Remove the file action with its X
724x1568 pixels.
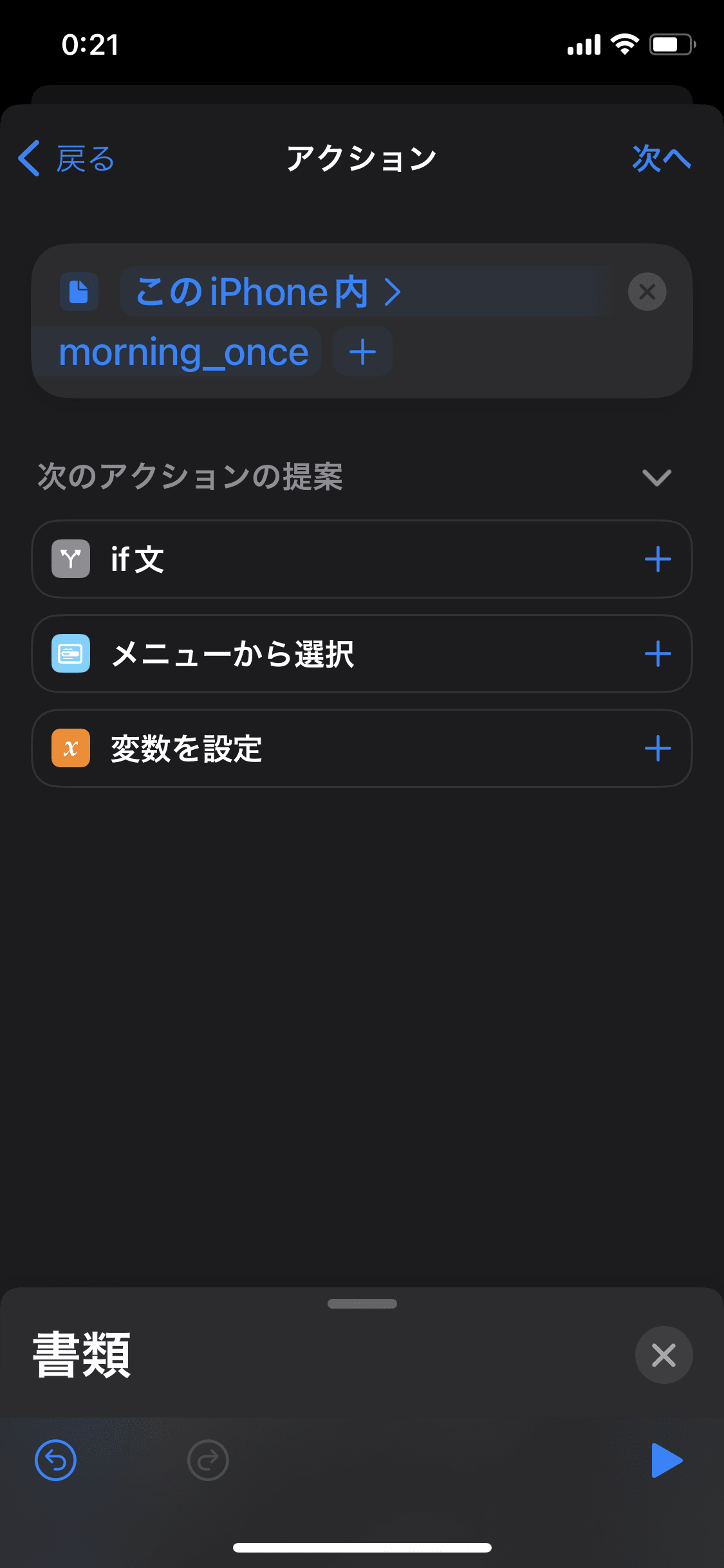(x=647, y=292)
